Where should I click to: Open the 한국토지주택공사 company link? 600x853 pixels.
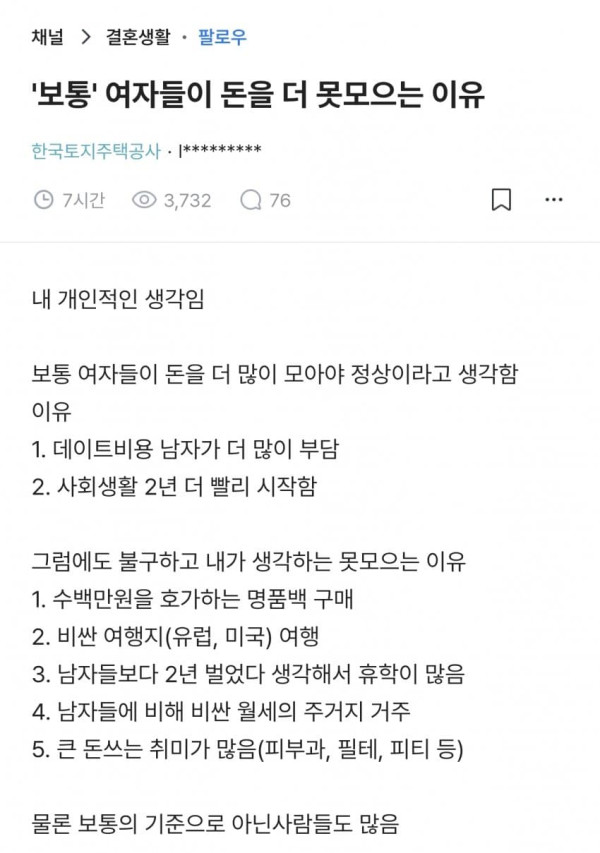(96, 151)
